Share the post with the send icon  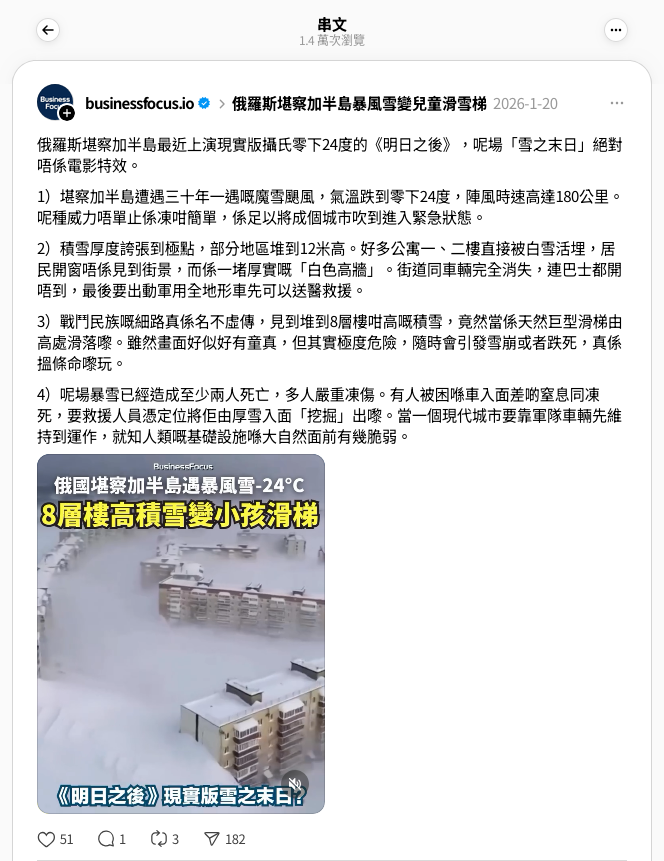pos(211,839)
